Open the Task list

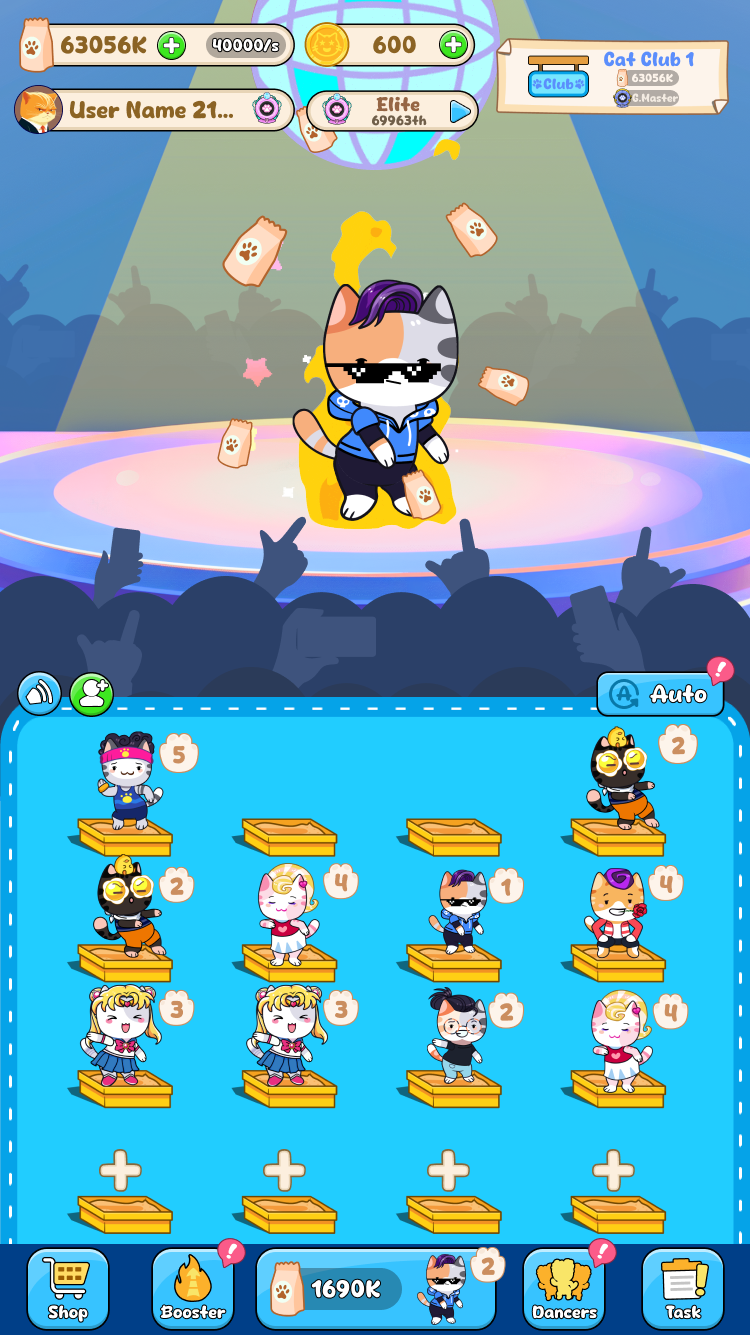(683, 1288)
